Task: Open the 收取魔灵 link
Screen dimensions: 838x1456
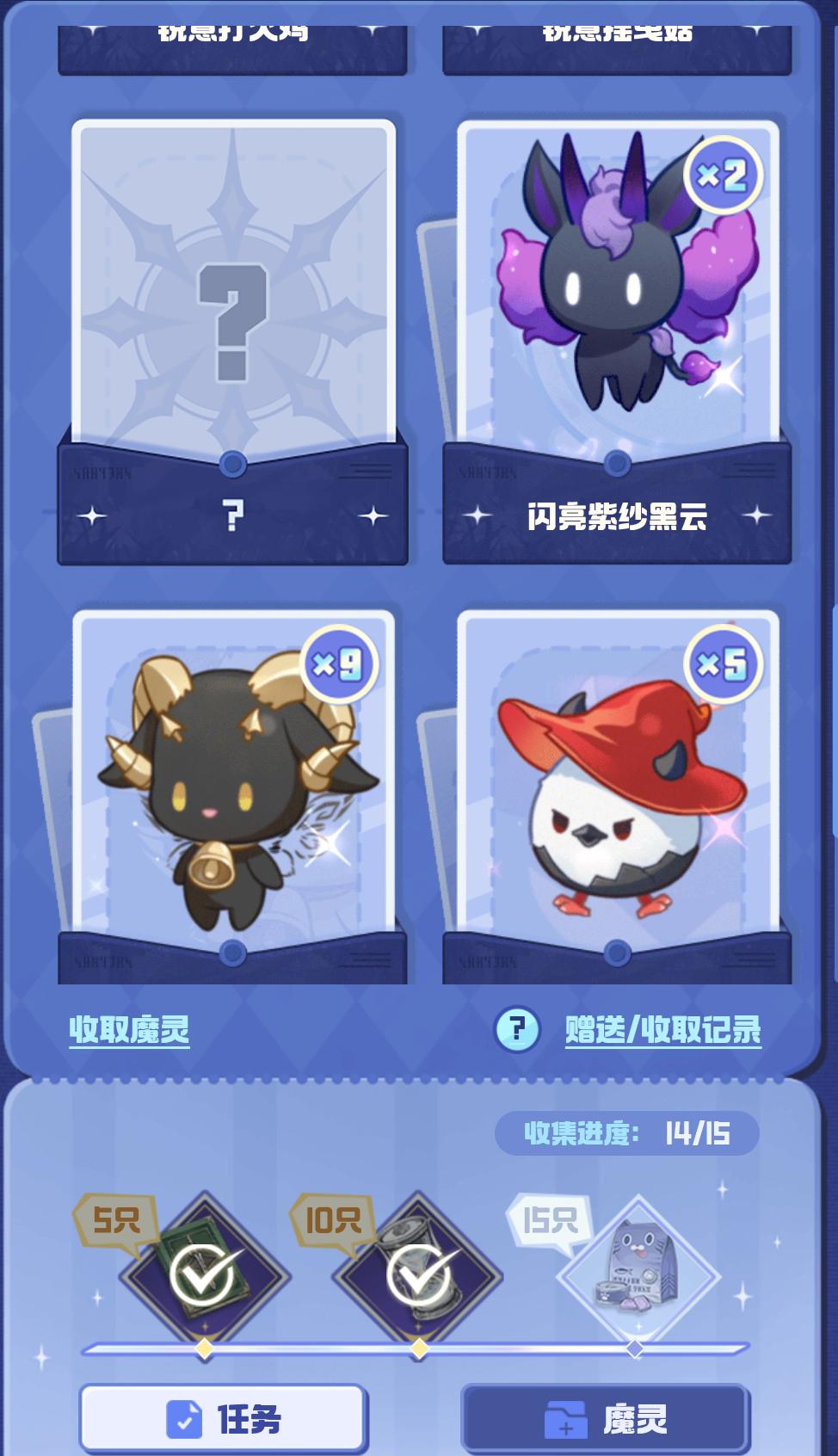Action: point(129,1029)
